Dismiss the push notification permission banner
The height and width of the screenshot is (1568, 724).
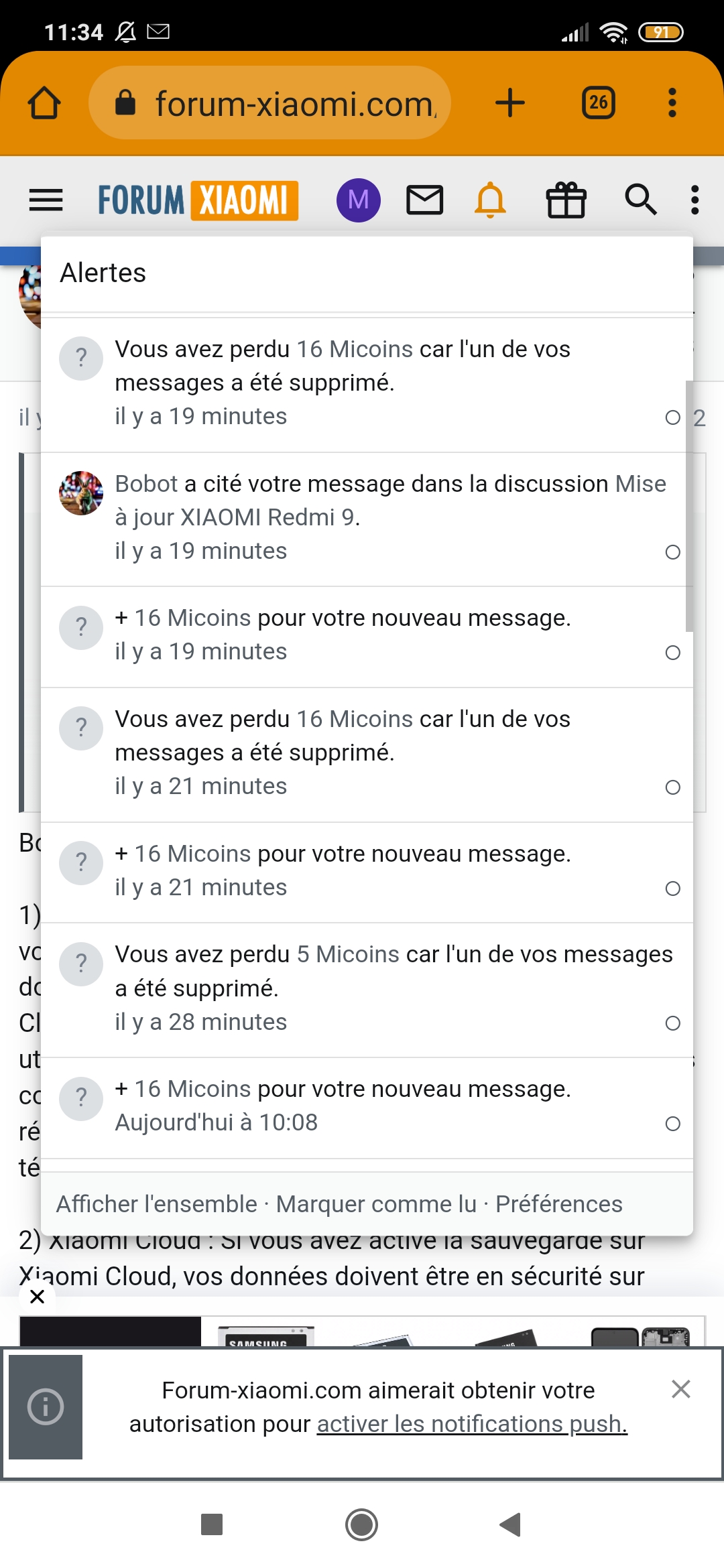[x=680, y=1389]
